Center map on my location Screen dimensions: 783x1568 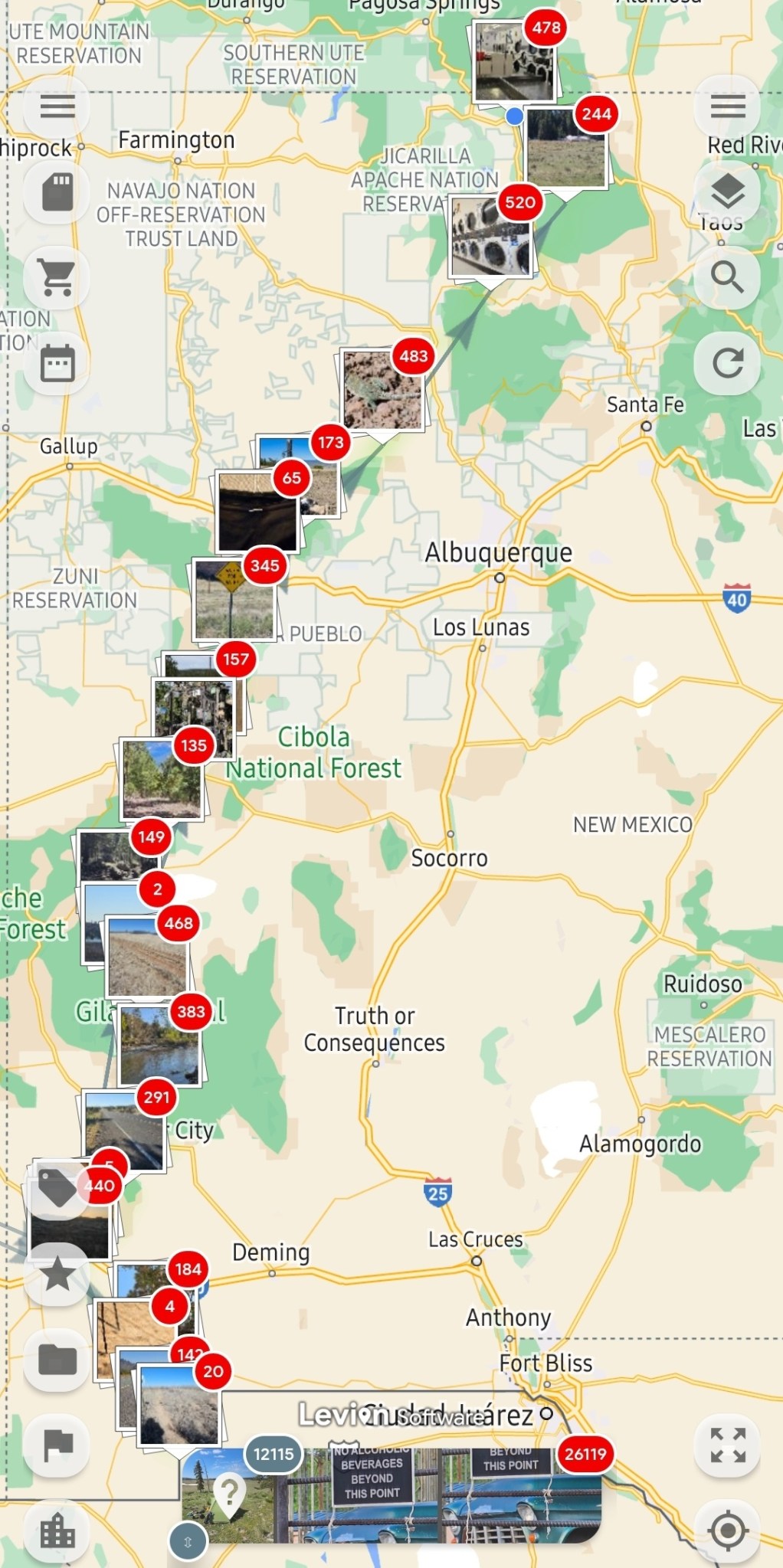(727, 1531)
